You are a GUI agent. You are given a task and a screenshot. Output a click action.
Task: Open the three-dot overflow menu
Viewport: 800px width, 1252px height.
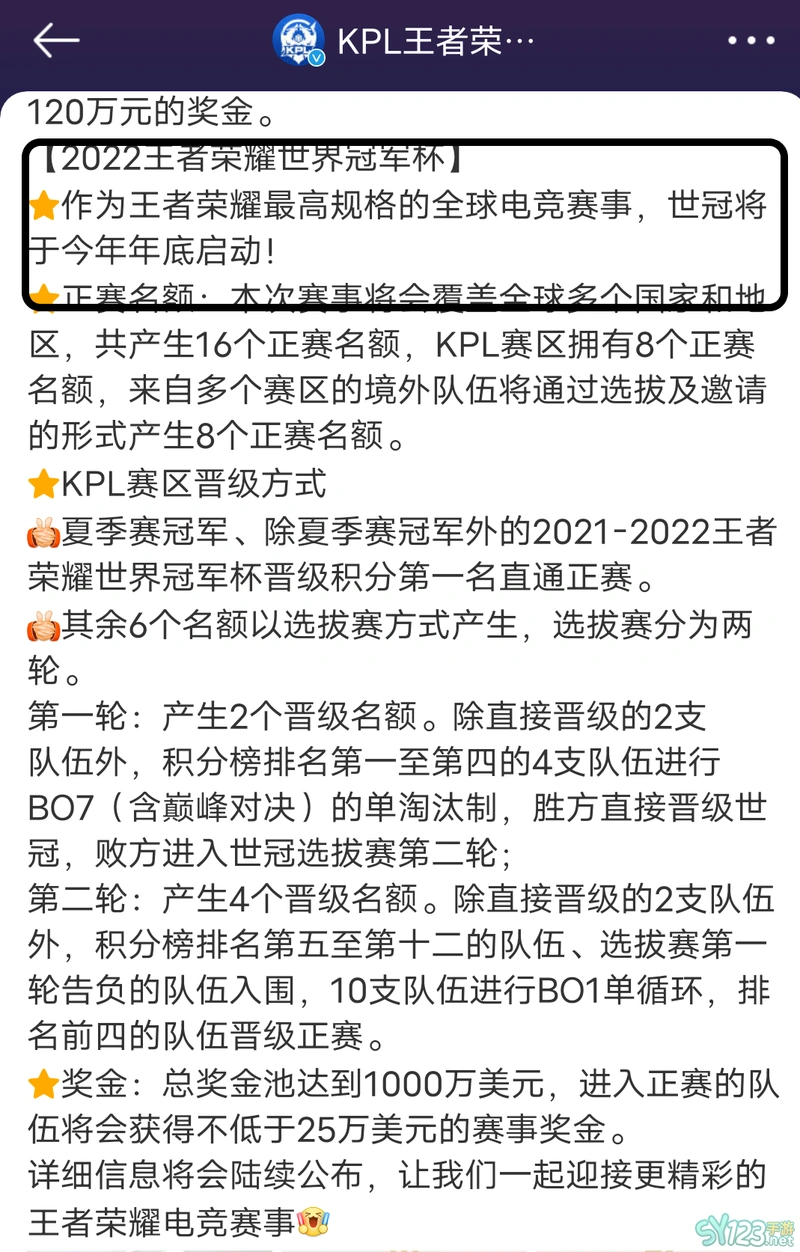point(750,42)
